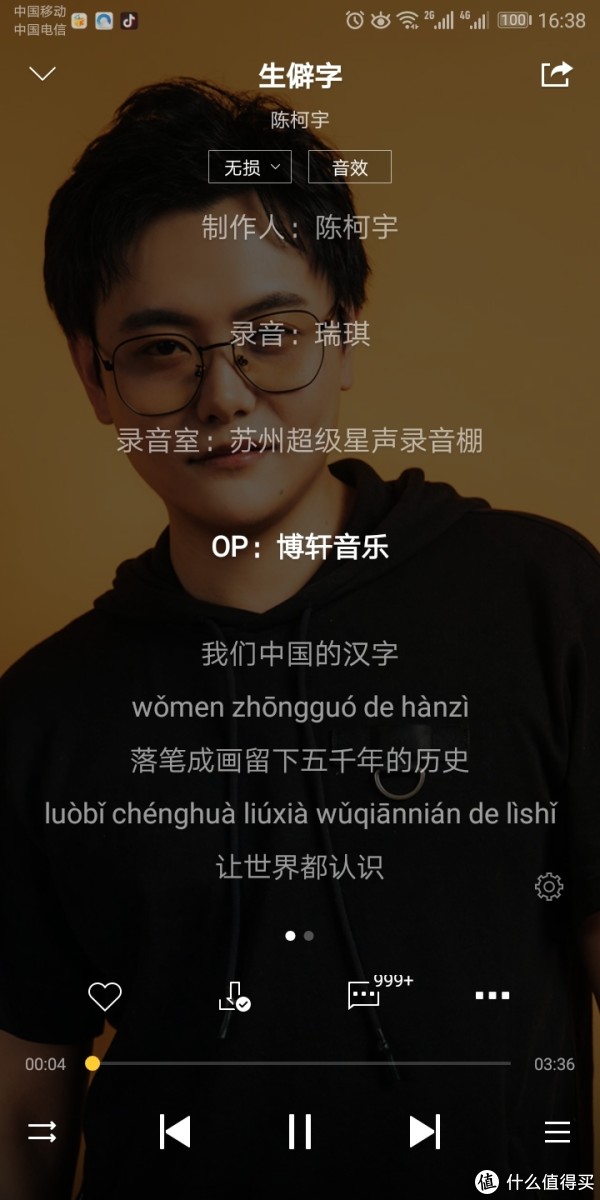Tap the download icon
This screenshot has width=600, height=1200.
click(x=234, y=996)
